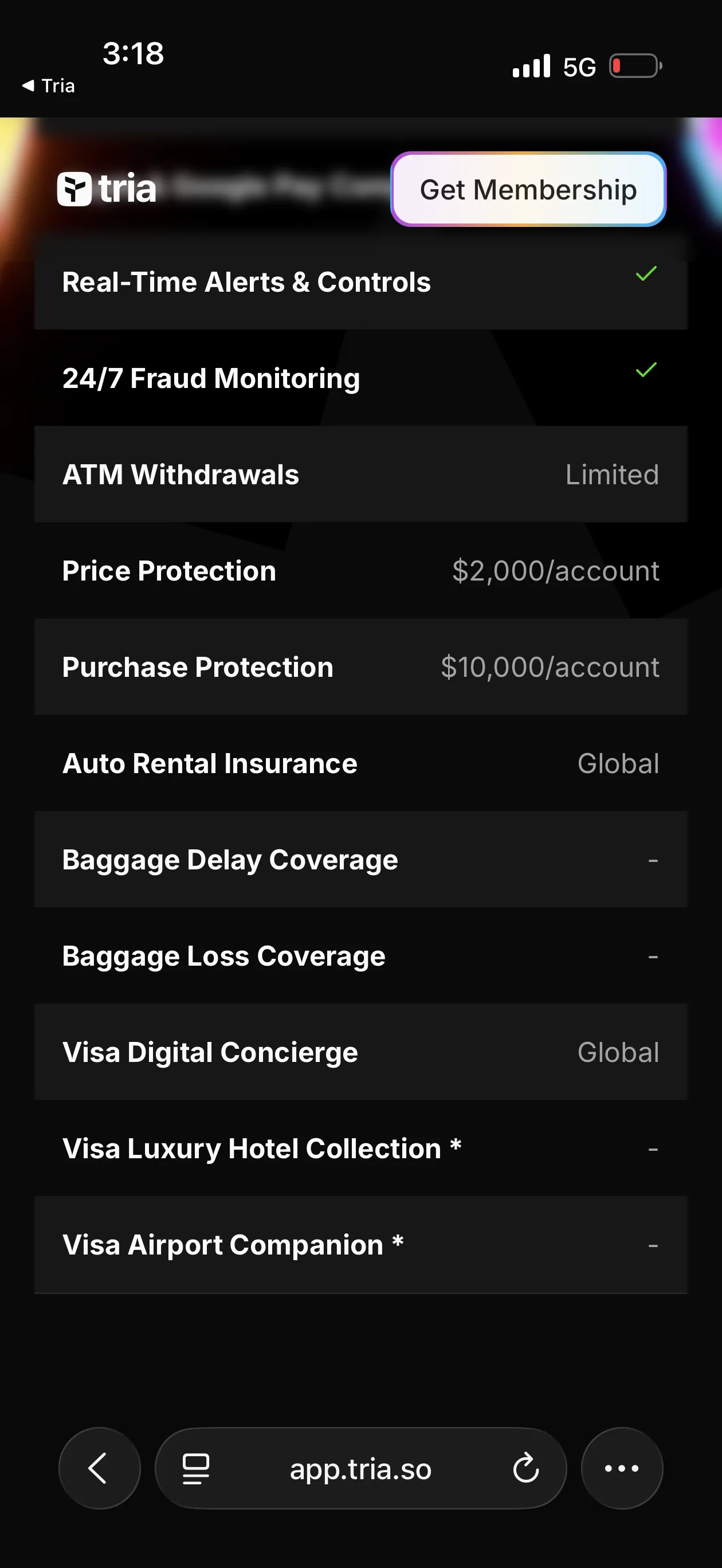Toggle 24/7 Fraud Monitoring
This screenshot has width=722, height=1568.
coord(361,378)
